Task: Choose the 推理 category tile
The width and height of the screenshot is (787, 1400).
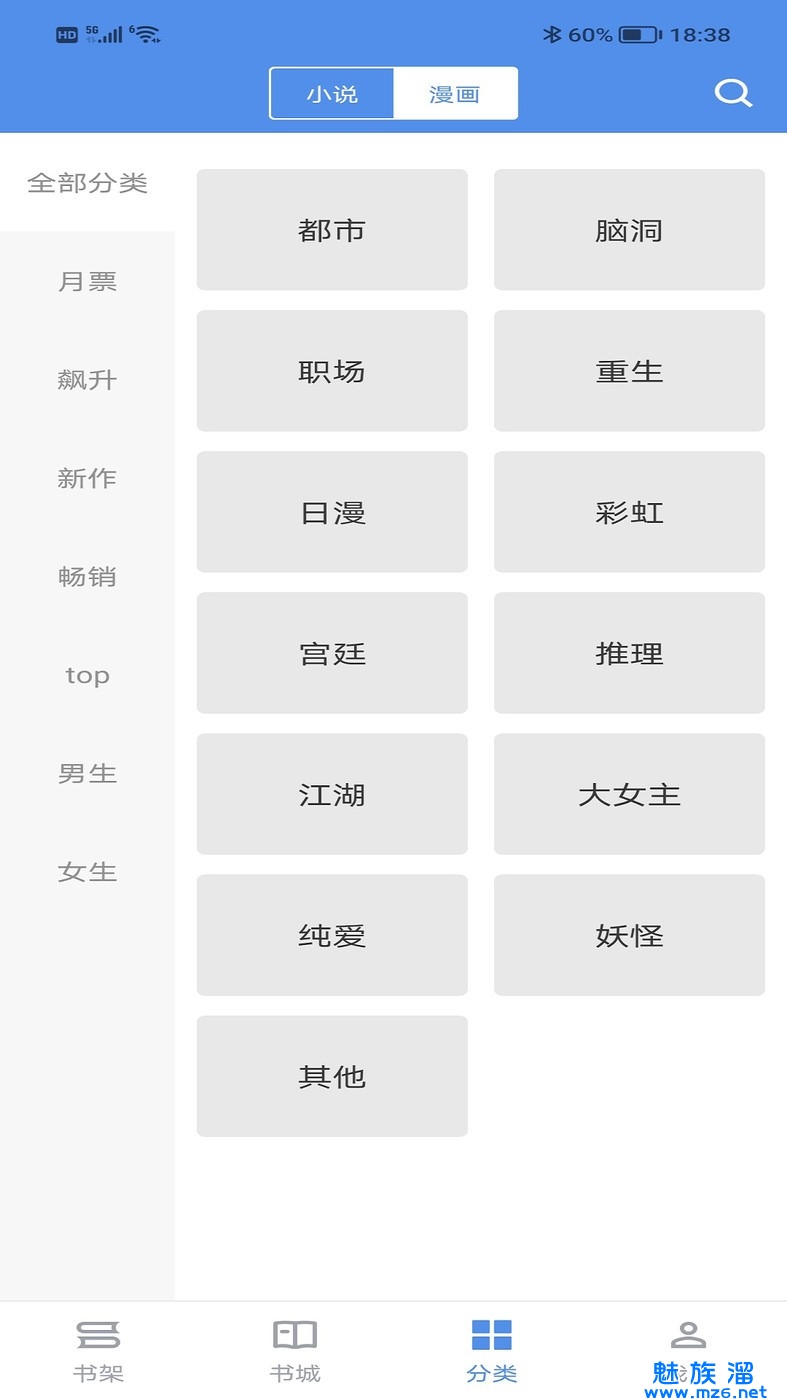Action: 629,653
